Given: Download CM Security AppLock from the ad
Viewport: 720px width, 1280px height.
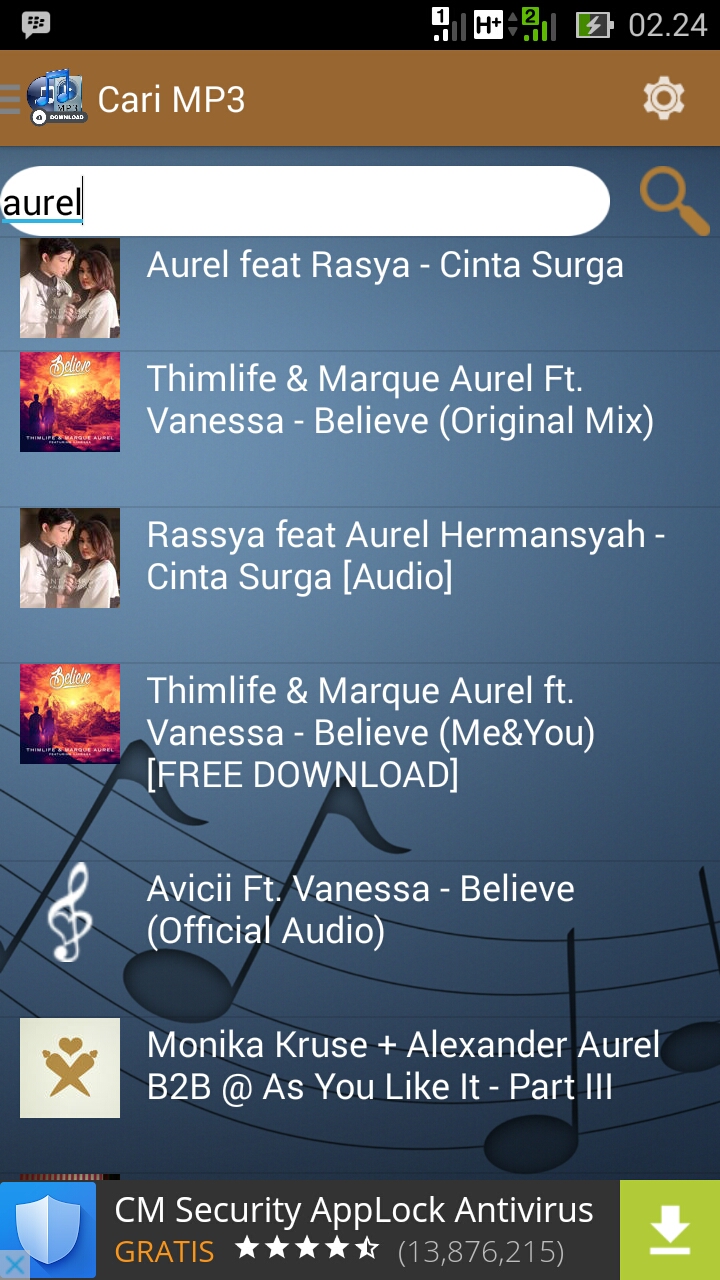Looking at the screenshot, I should (x=669, y=1230).
